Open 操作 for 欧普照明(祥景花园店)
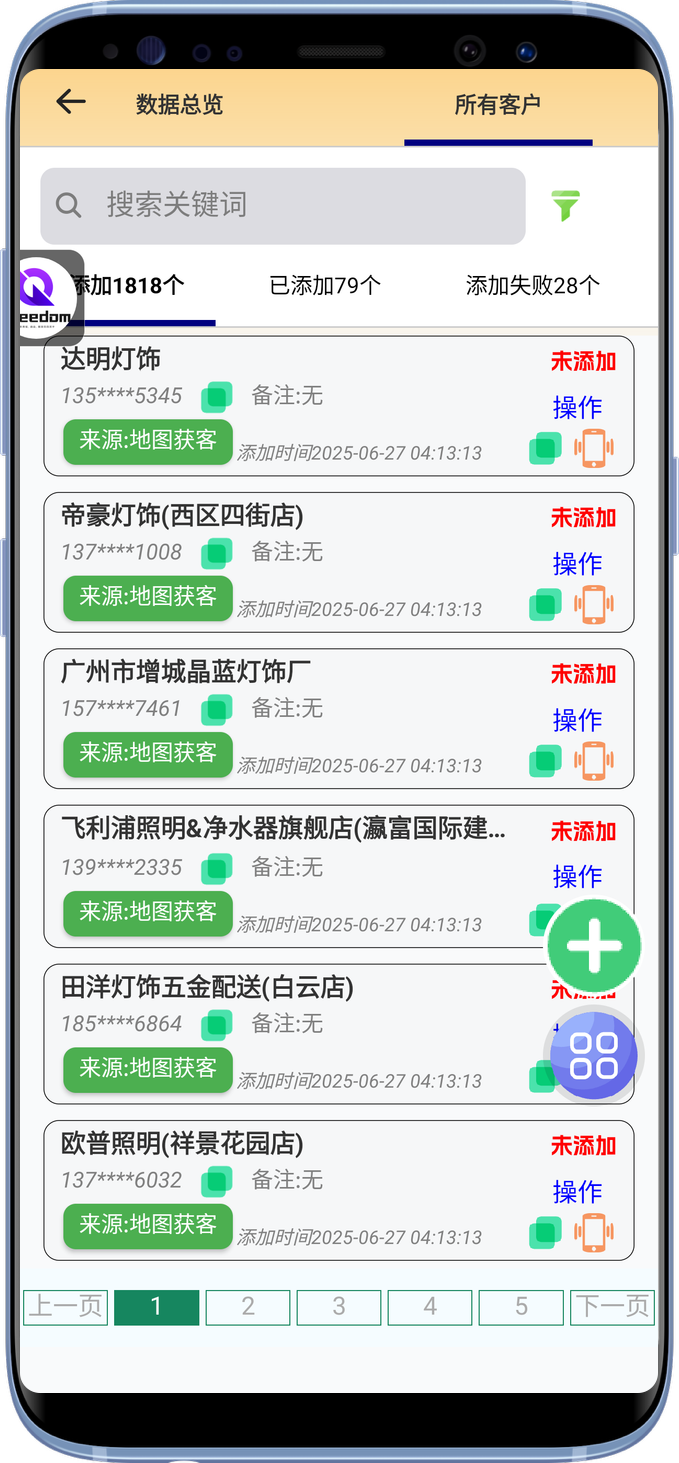 [x=577, y=1192]
